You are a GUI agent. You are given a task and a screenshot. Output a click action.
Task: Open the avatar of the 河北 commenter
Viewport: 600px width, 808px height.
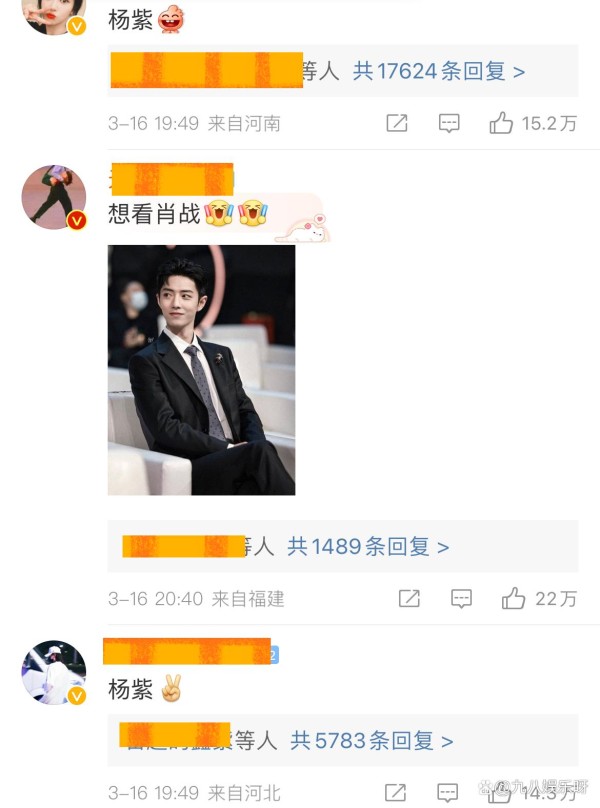(54, 673)
